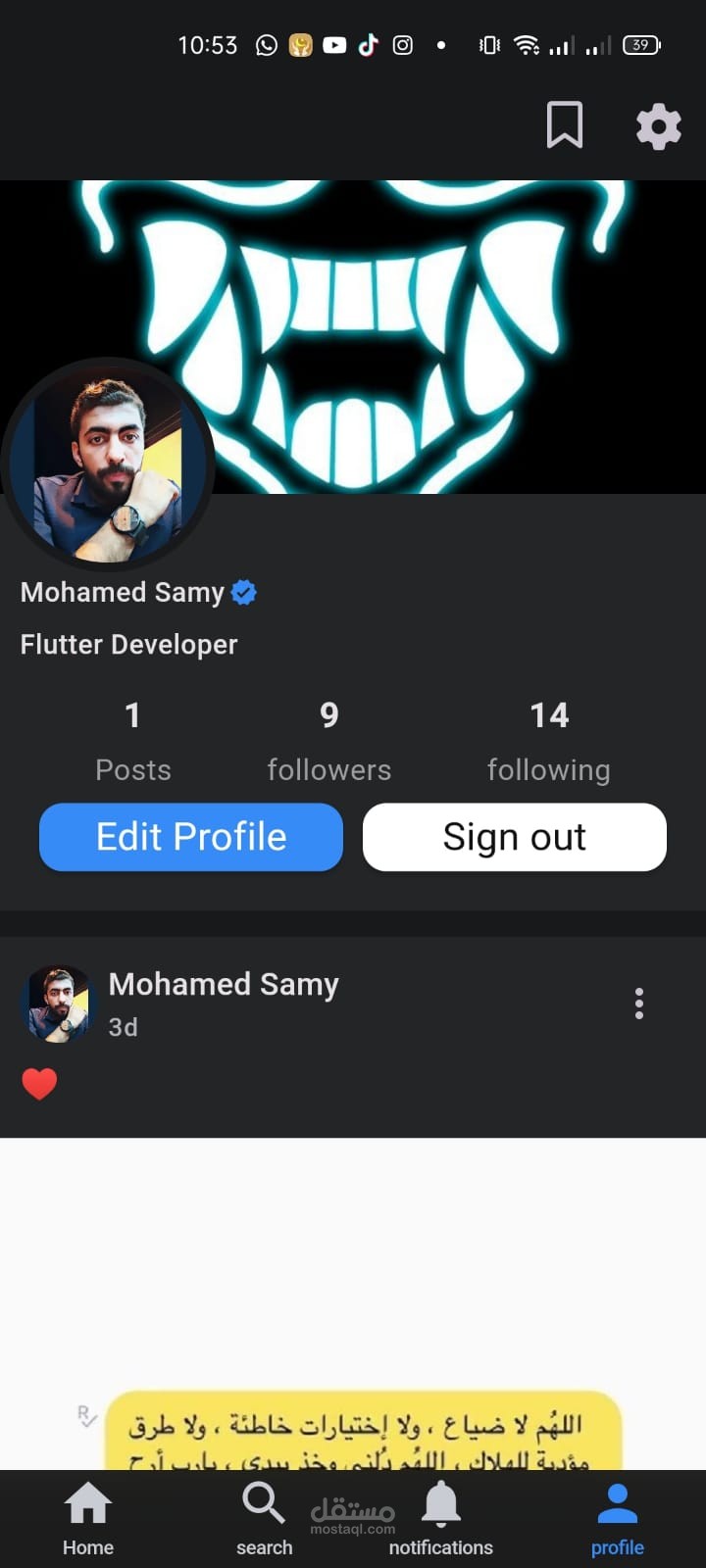This screenshot has width=706, height=1568.
Task: View the profile picture
Action: tap(108, 465)
